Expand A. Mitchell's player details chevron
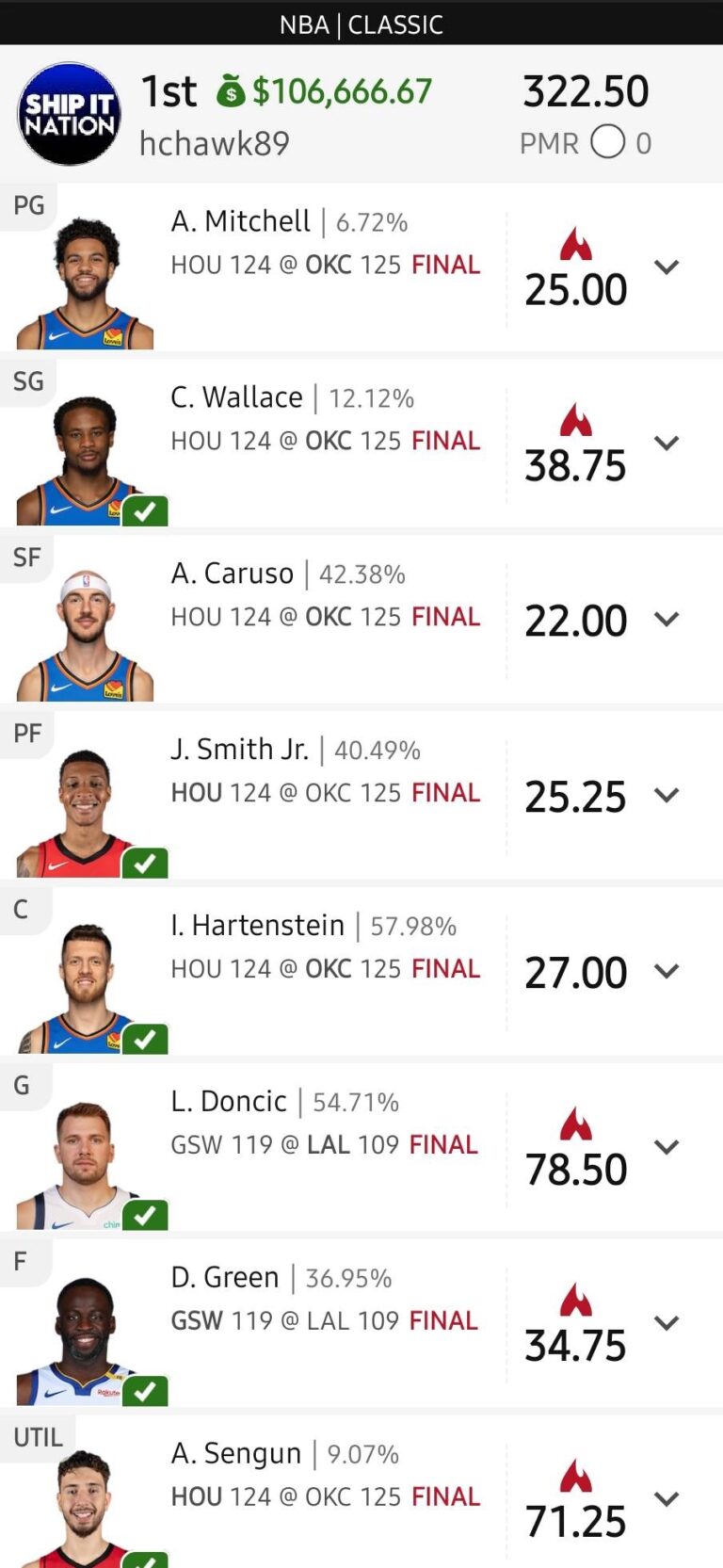The width and height of the screenshot is (723, 1568). tap(667, 267)
